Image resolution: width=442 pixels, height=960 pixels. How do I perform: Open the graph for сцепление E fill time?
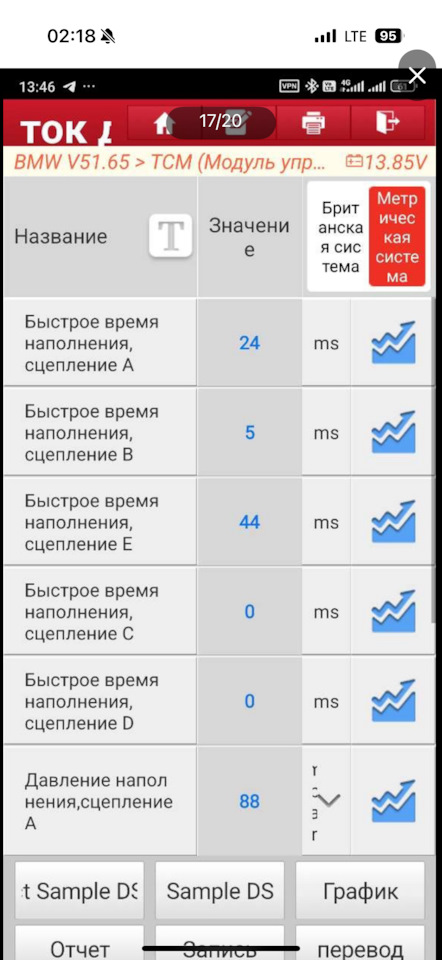pos(394,522)
